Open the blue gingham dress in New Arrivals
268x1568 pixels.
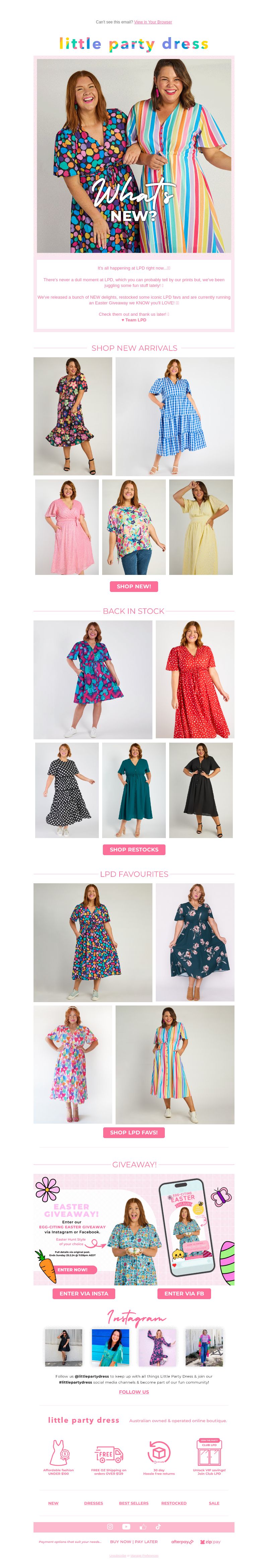pyautogui.click(x=175, y=416)
